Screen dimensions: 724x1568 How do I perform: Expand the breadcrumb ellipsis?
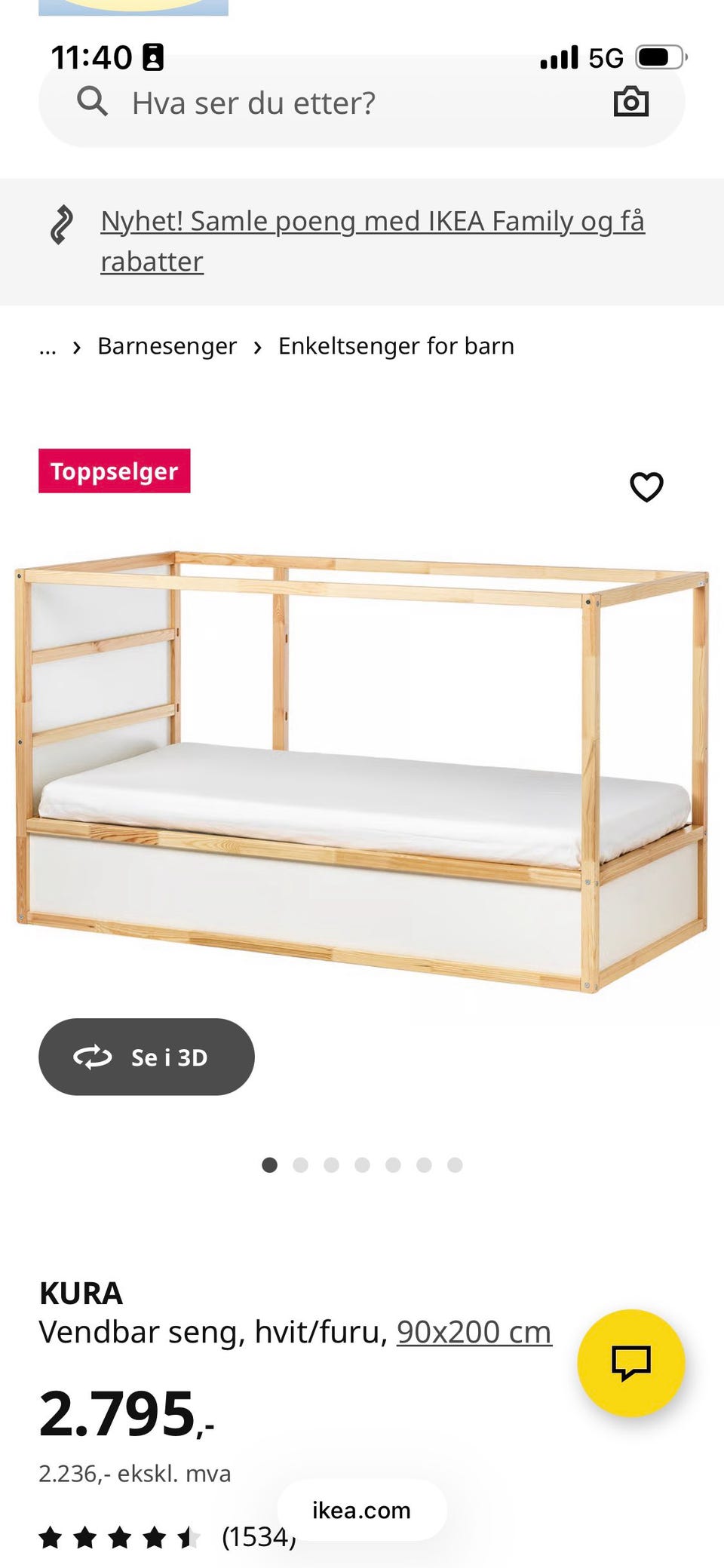48,347
